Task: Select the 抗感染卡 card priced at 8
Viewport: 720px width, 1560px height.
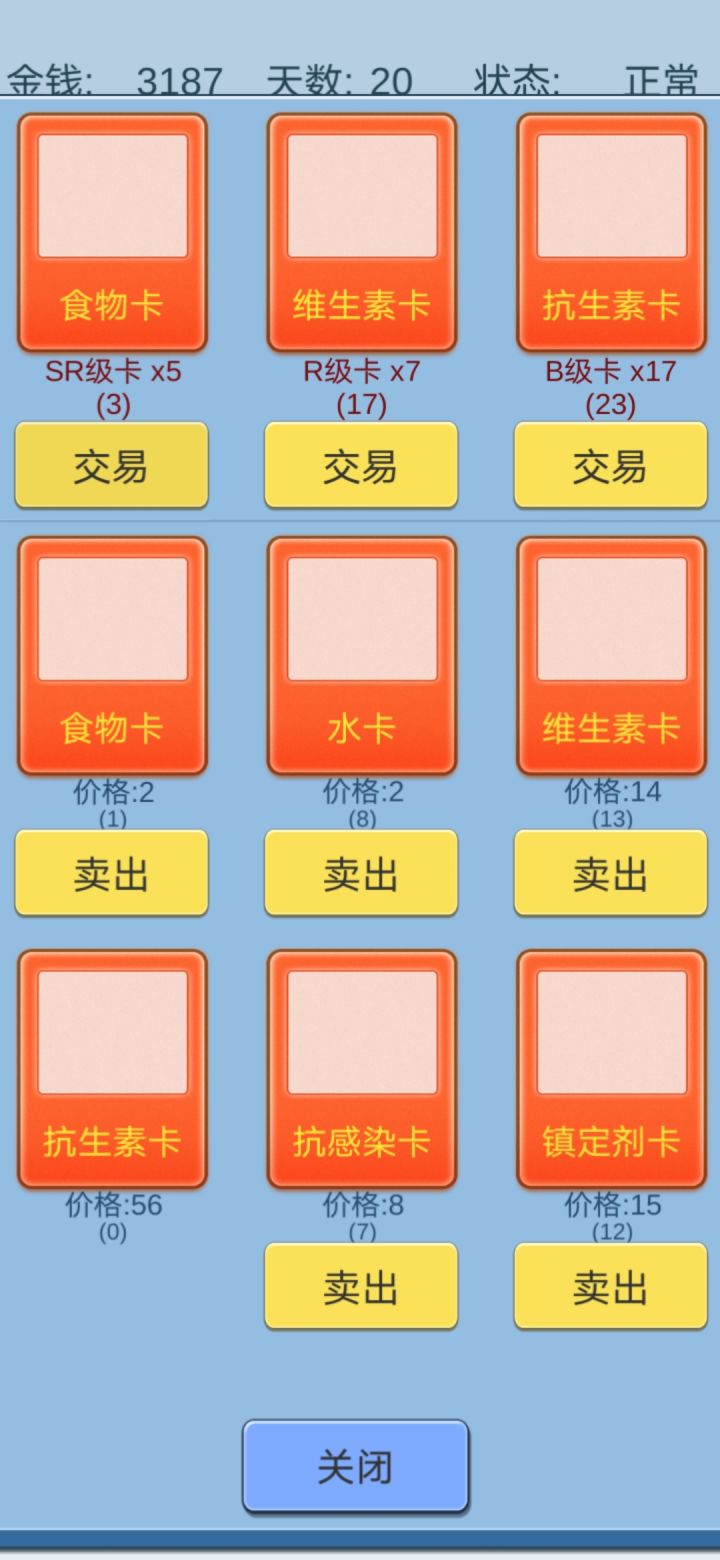Action: click(x=361, y=1070)
